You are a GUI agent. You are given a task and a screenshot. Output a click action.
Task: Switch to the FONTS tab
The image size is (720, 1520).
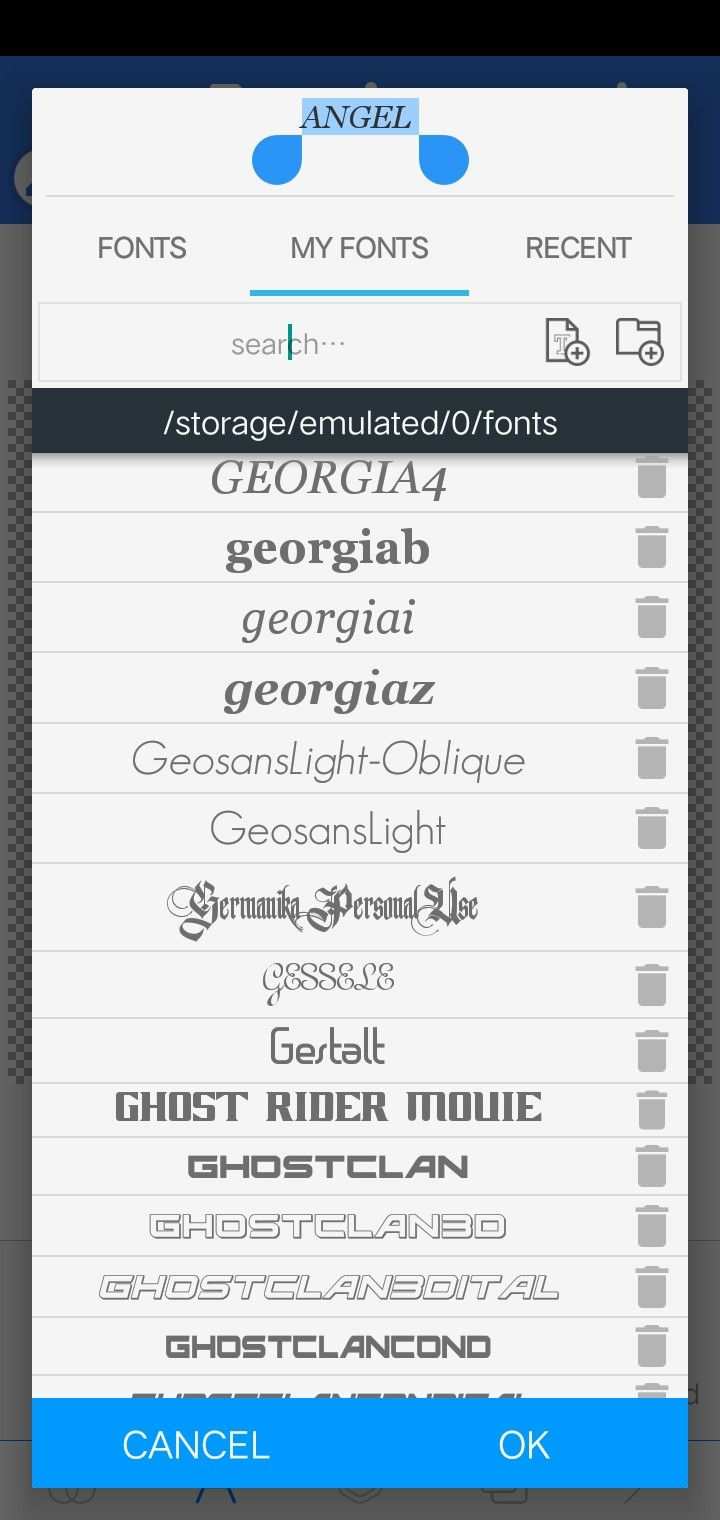point(142,248)
